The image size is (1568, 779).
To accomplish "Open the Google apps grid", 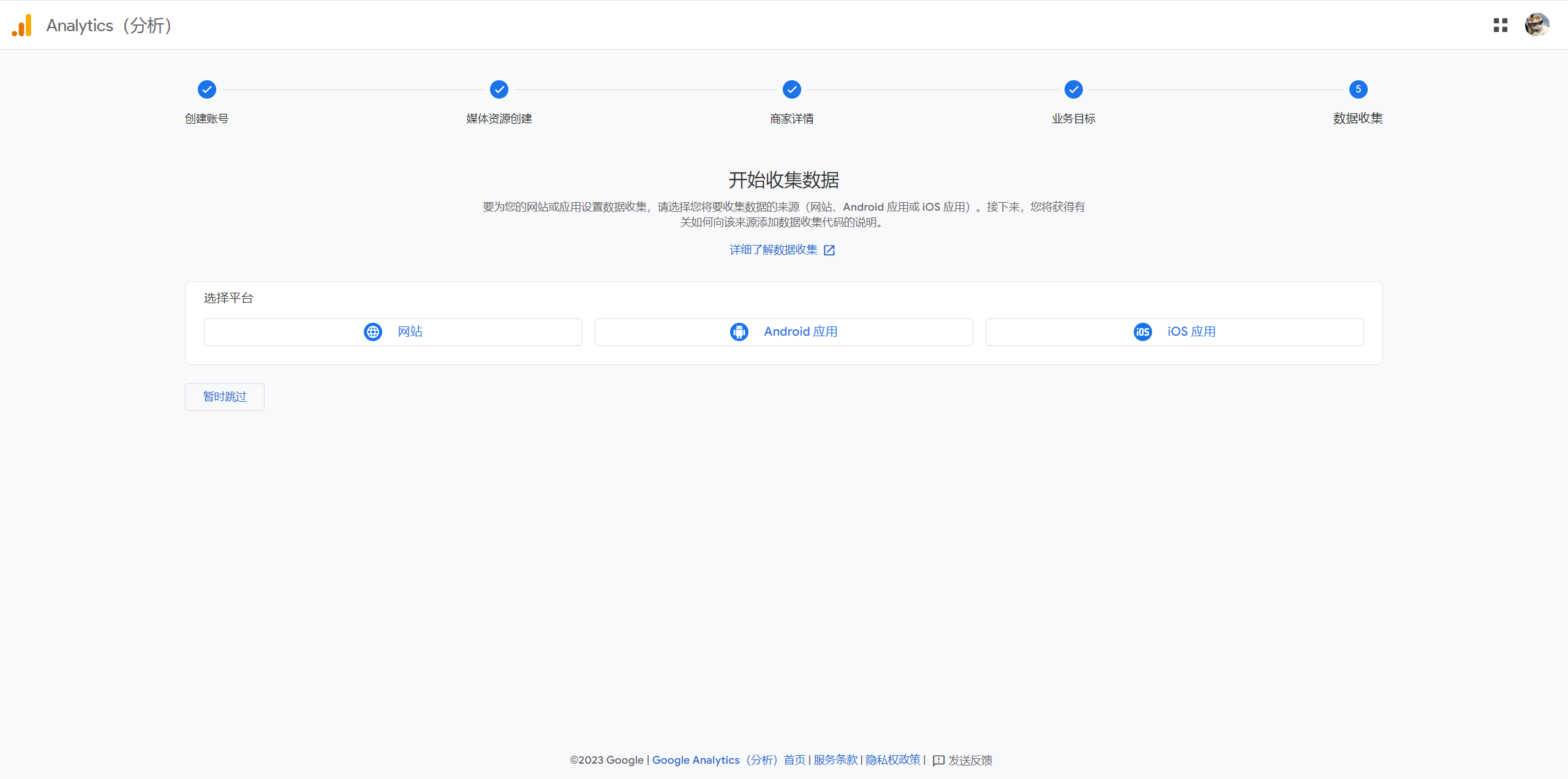I will click(1500, 25).
